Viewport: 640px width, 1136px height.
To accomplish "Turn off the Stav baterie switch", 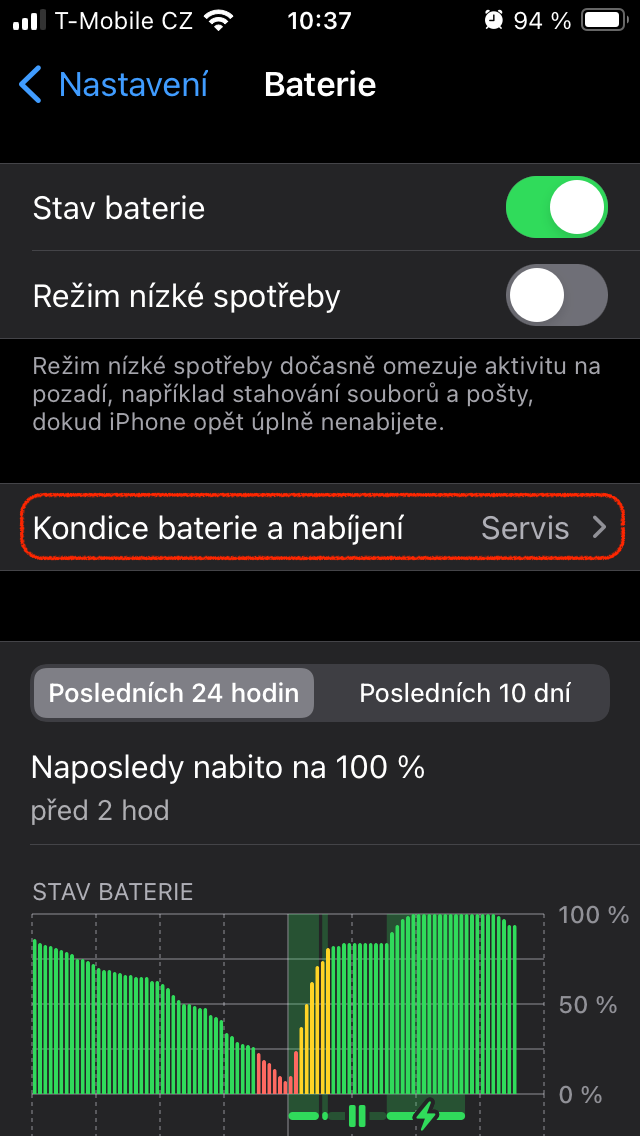I will tap(556, 208).
